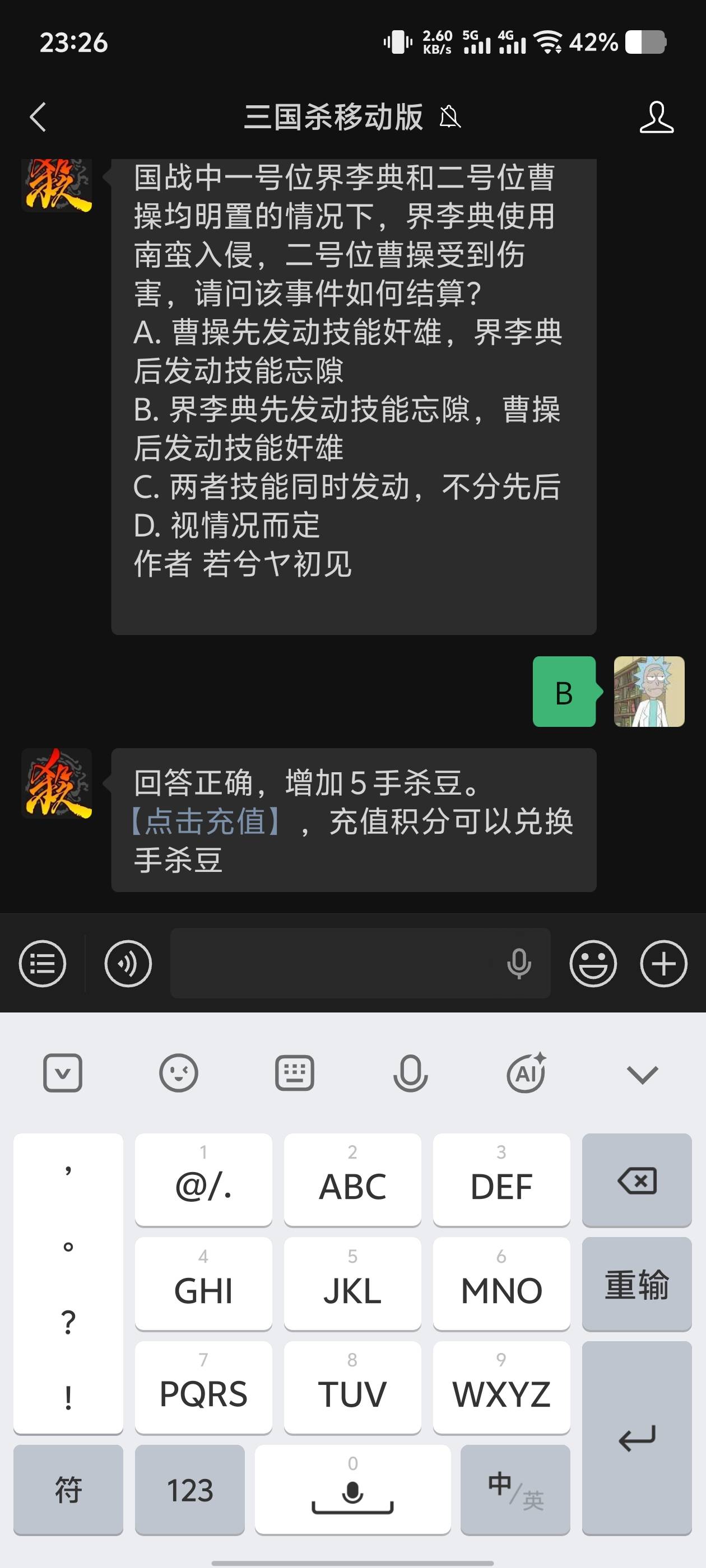Tap the Rick avatar on my message

(x=649, y=692)
